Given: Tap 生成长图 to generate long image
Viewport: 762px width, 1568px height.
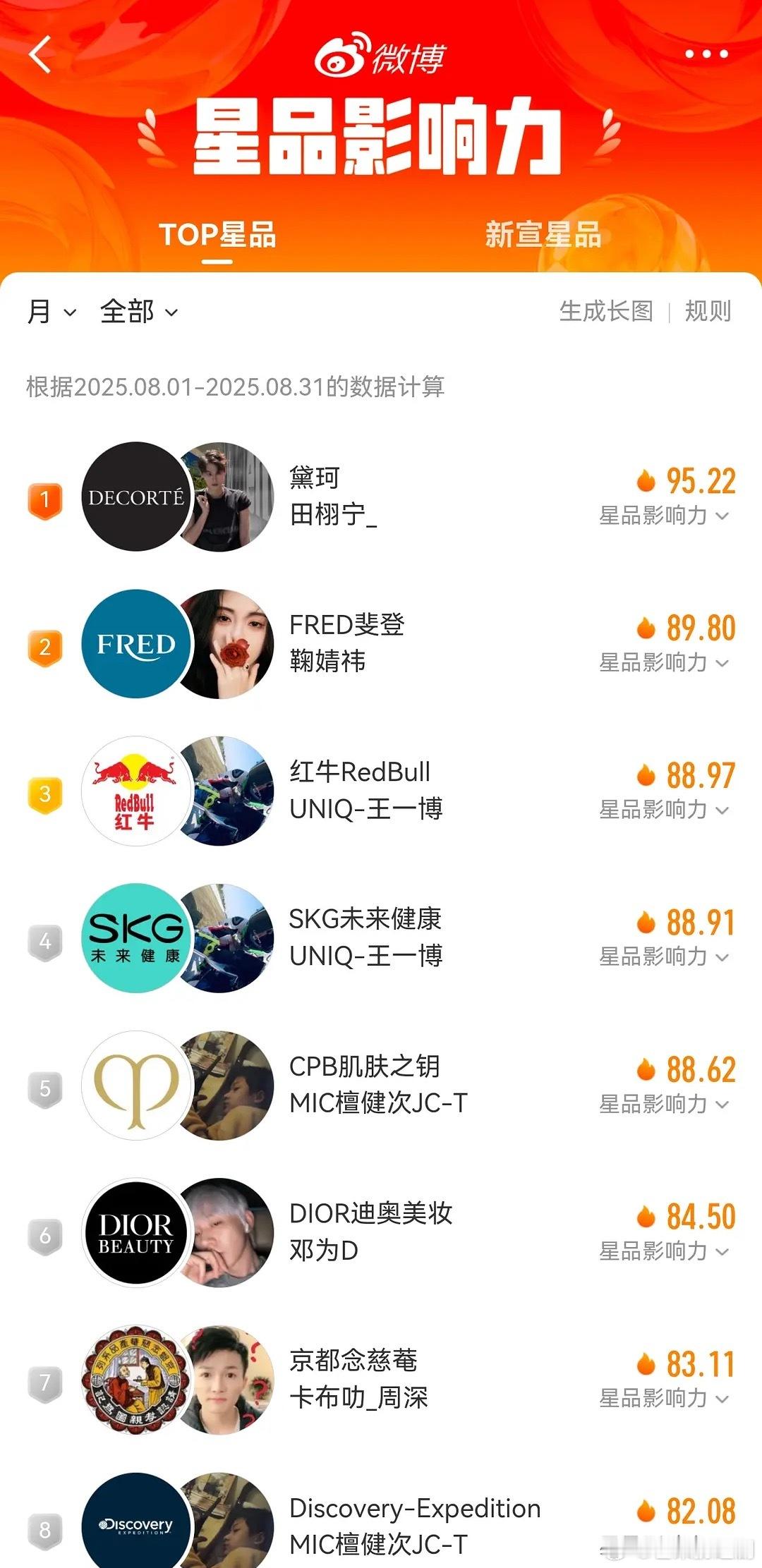Looking at the screenshot, I should click(x=606, y=311).
